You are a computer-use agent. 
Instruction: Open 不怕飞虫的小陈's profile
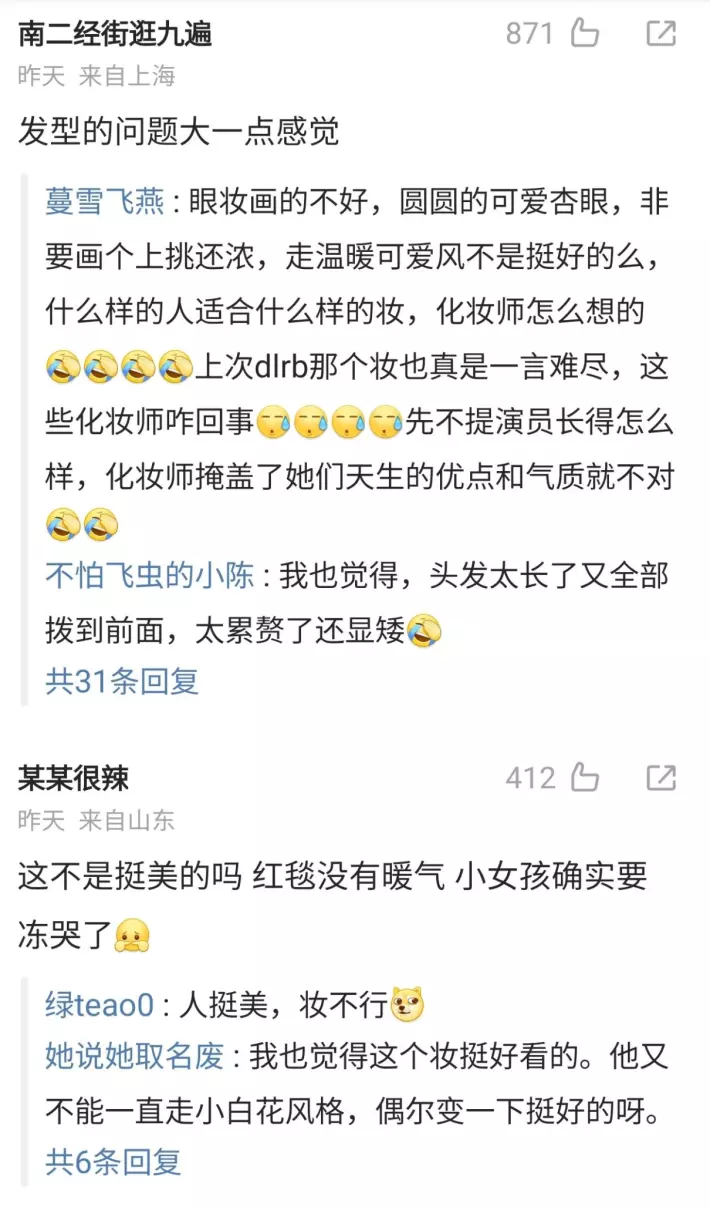[150, 576]
